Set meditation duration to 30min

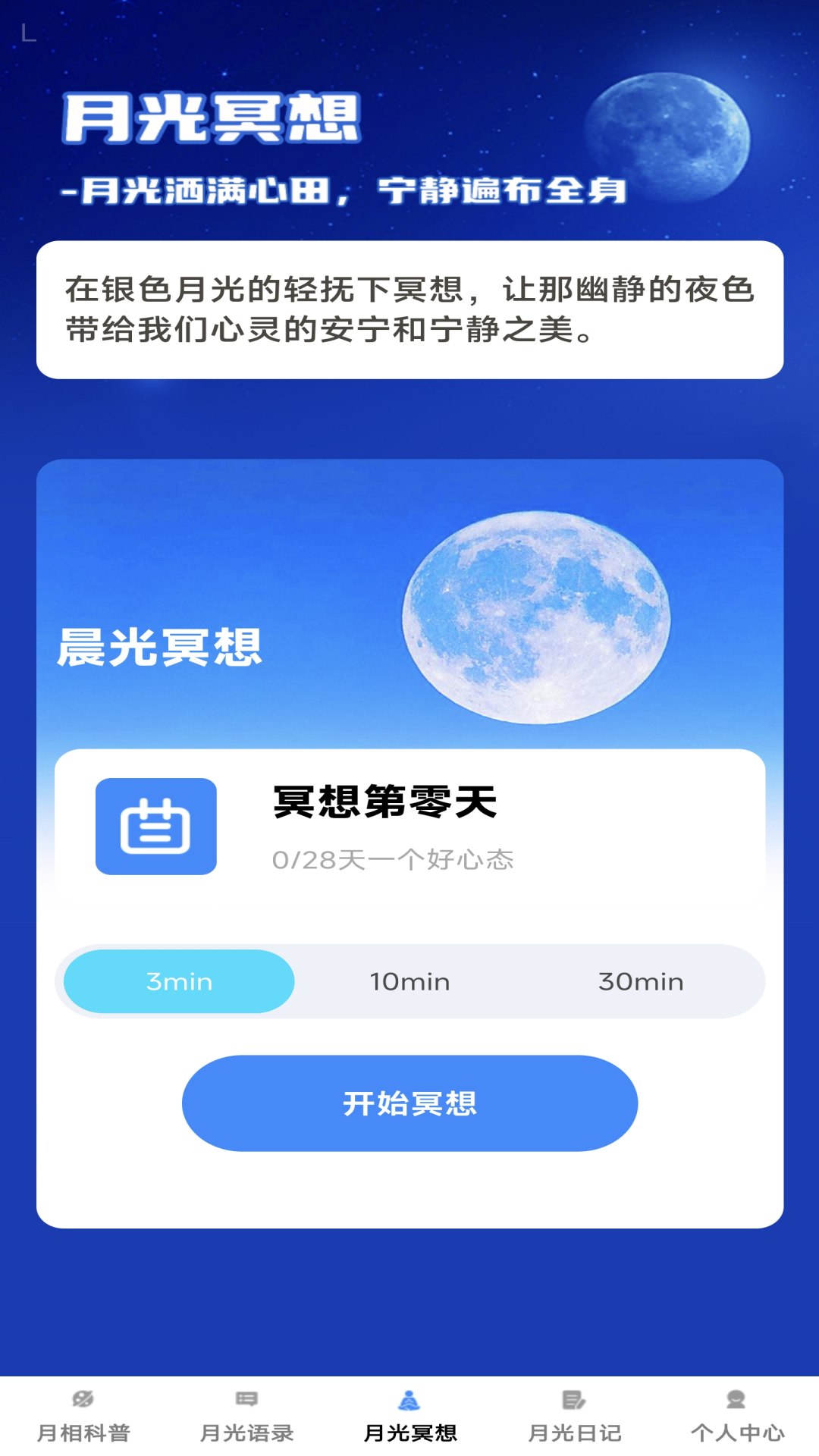pyautogui.click(x=641, y=981)
